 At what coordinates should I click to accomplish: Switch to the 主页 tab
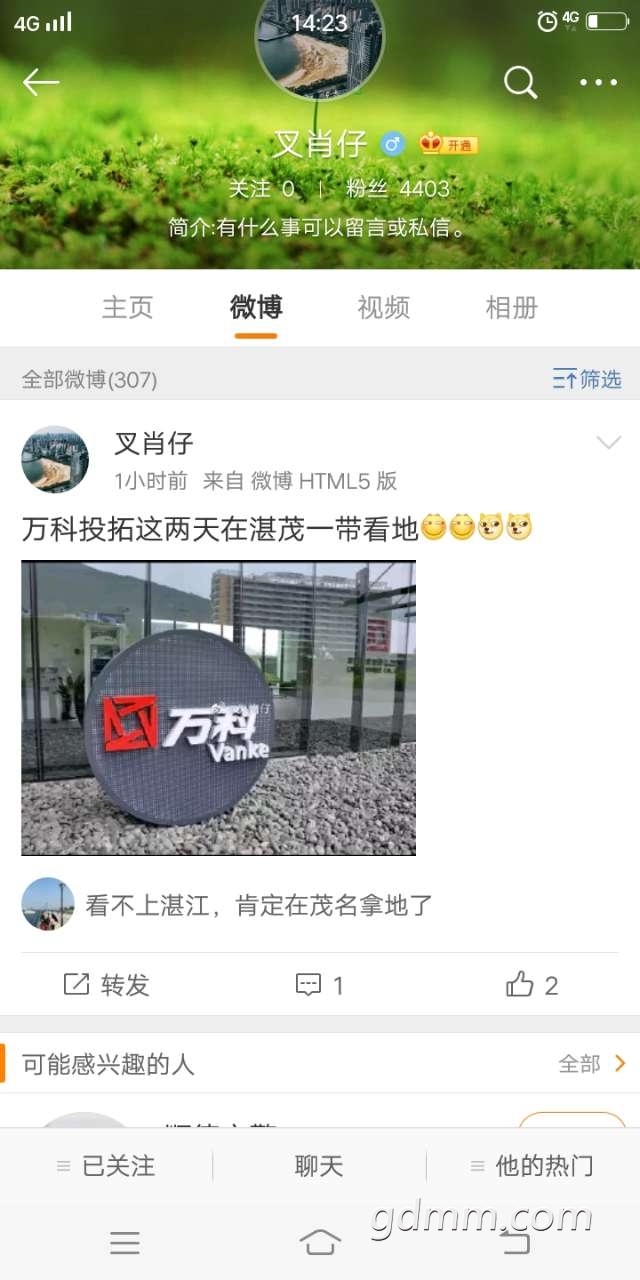click(x=128, y=308)
